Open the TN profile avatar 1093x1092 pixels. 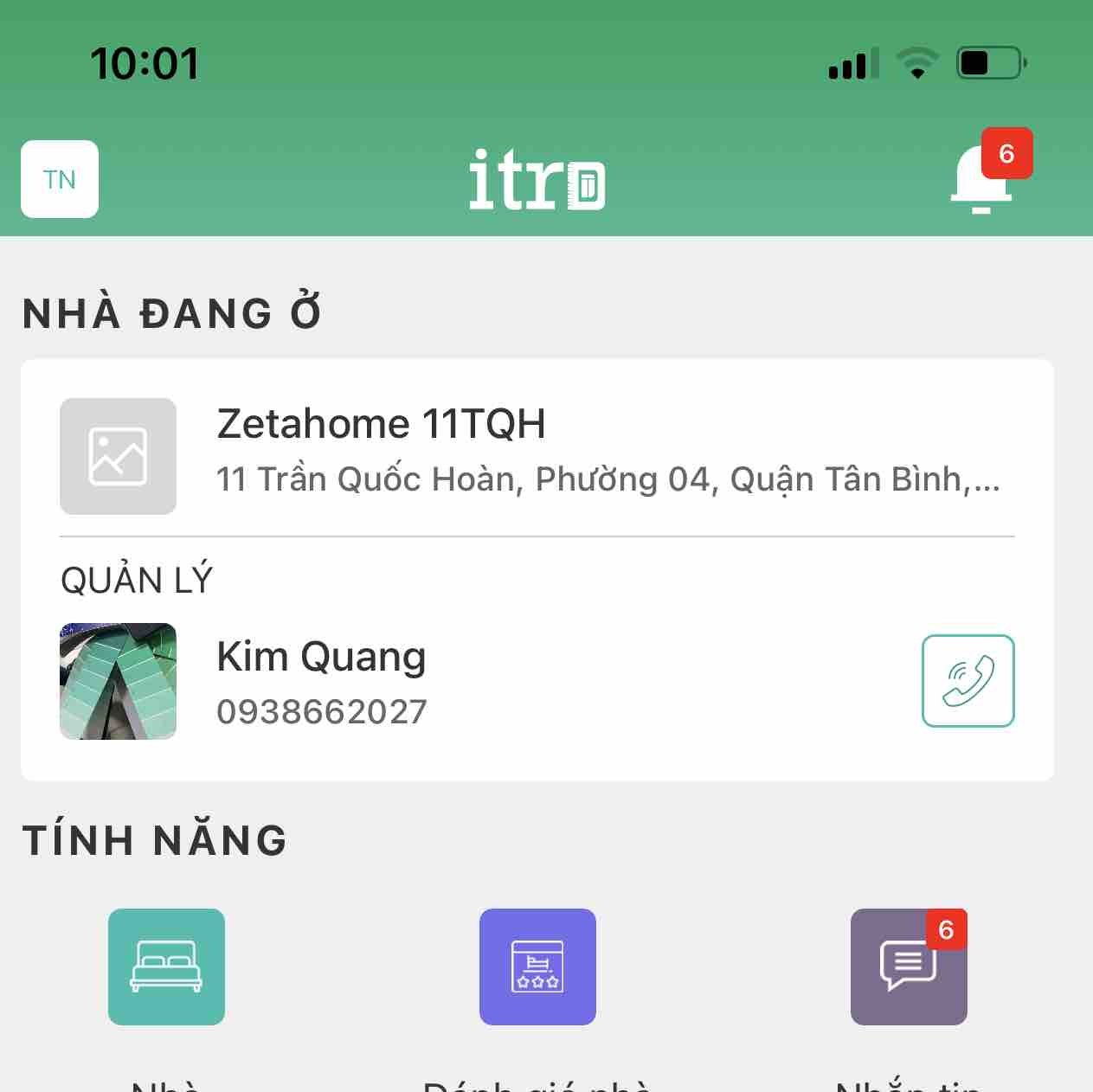[x=59, y=179]
